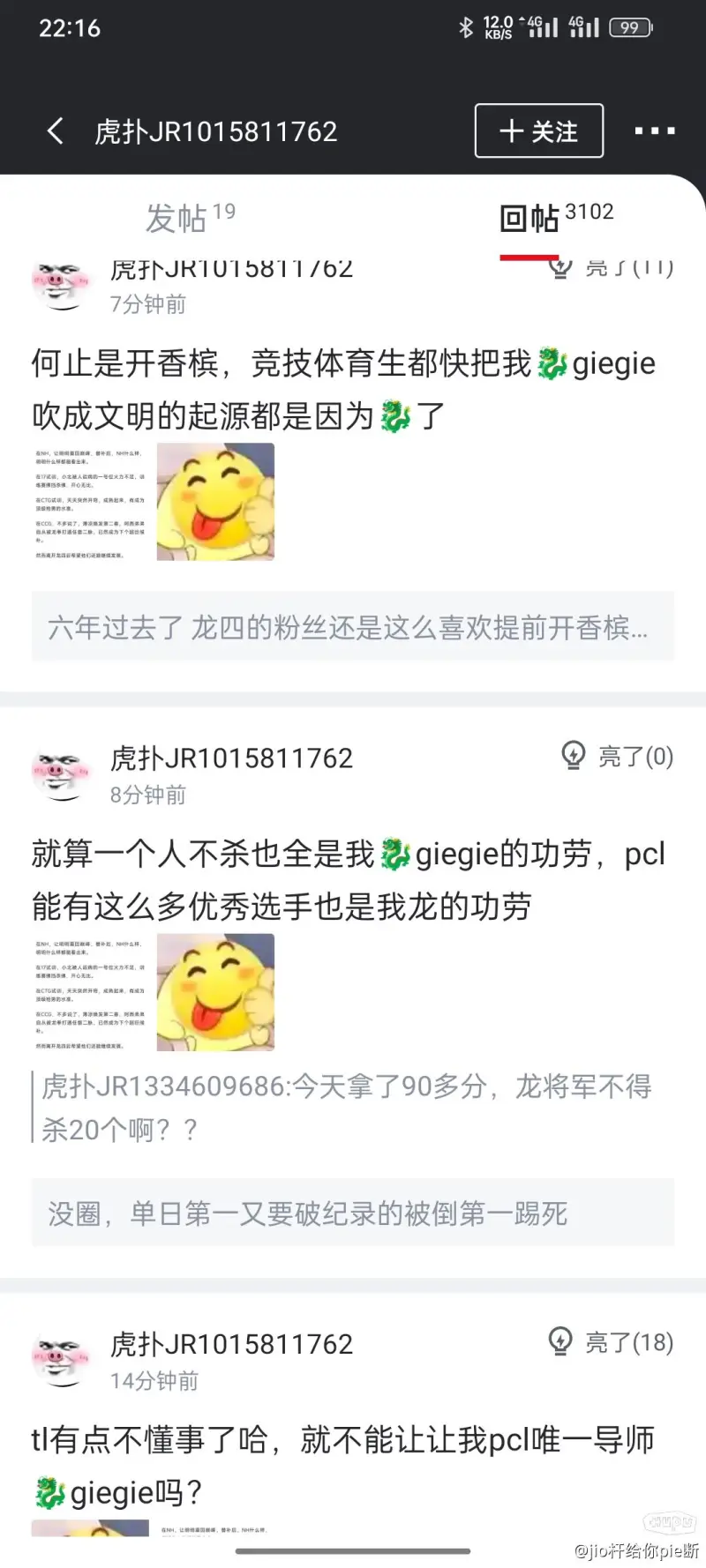Open original post 没圈，单日第一又要破纪录

click(352, 1213)
